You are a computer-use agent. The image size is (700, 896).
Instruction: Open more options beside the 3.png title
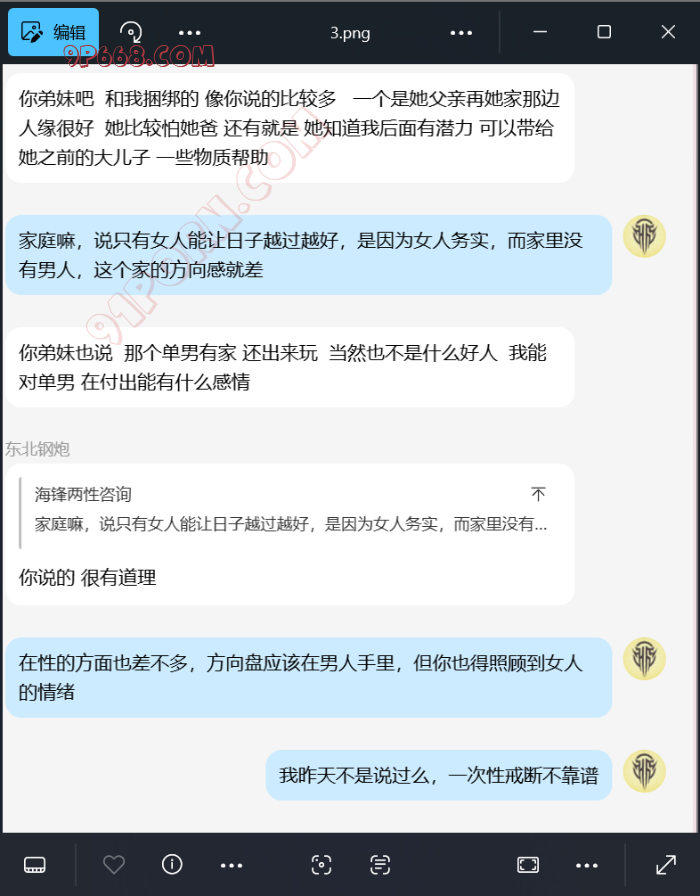[461, 32]
